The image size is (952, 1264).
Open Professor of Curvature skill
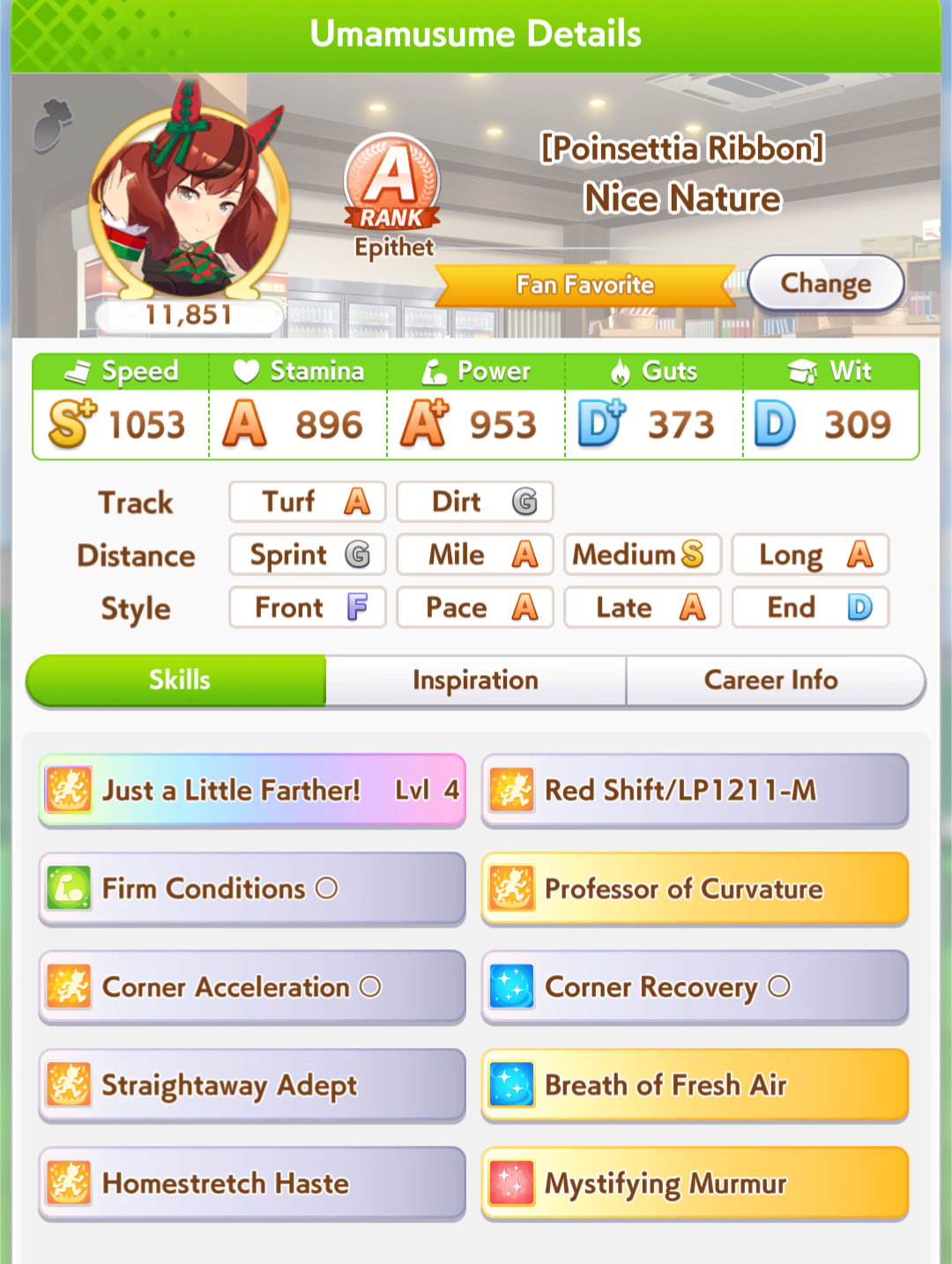[695, 889]
